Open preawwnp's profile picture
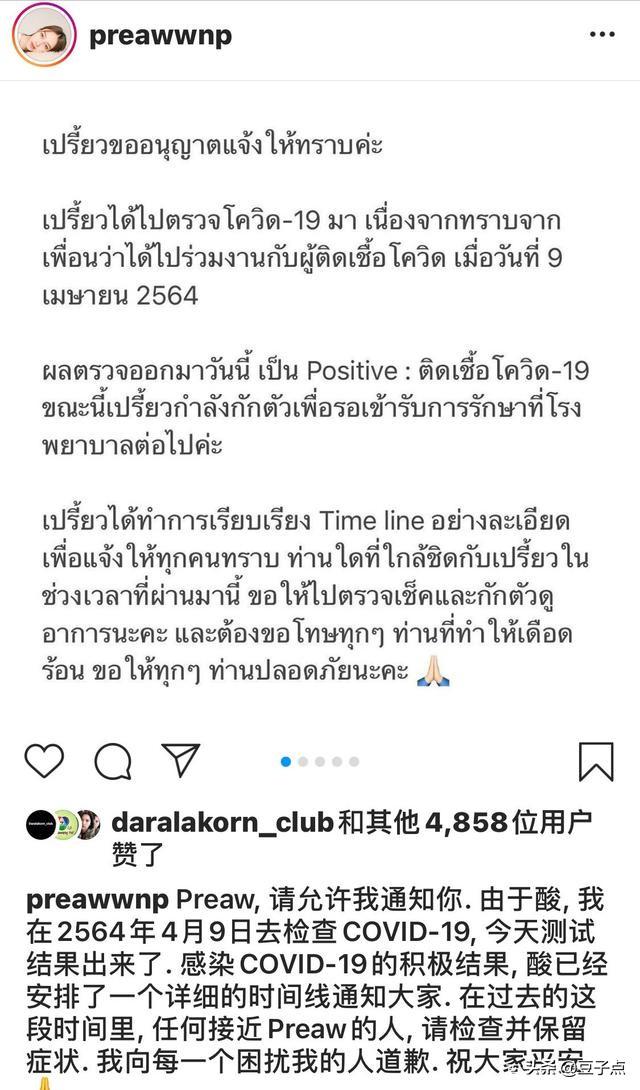Screen dimensions: 640x1090 click(44, 36)
